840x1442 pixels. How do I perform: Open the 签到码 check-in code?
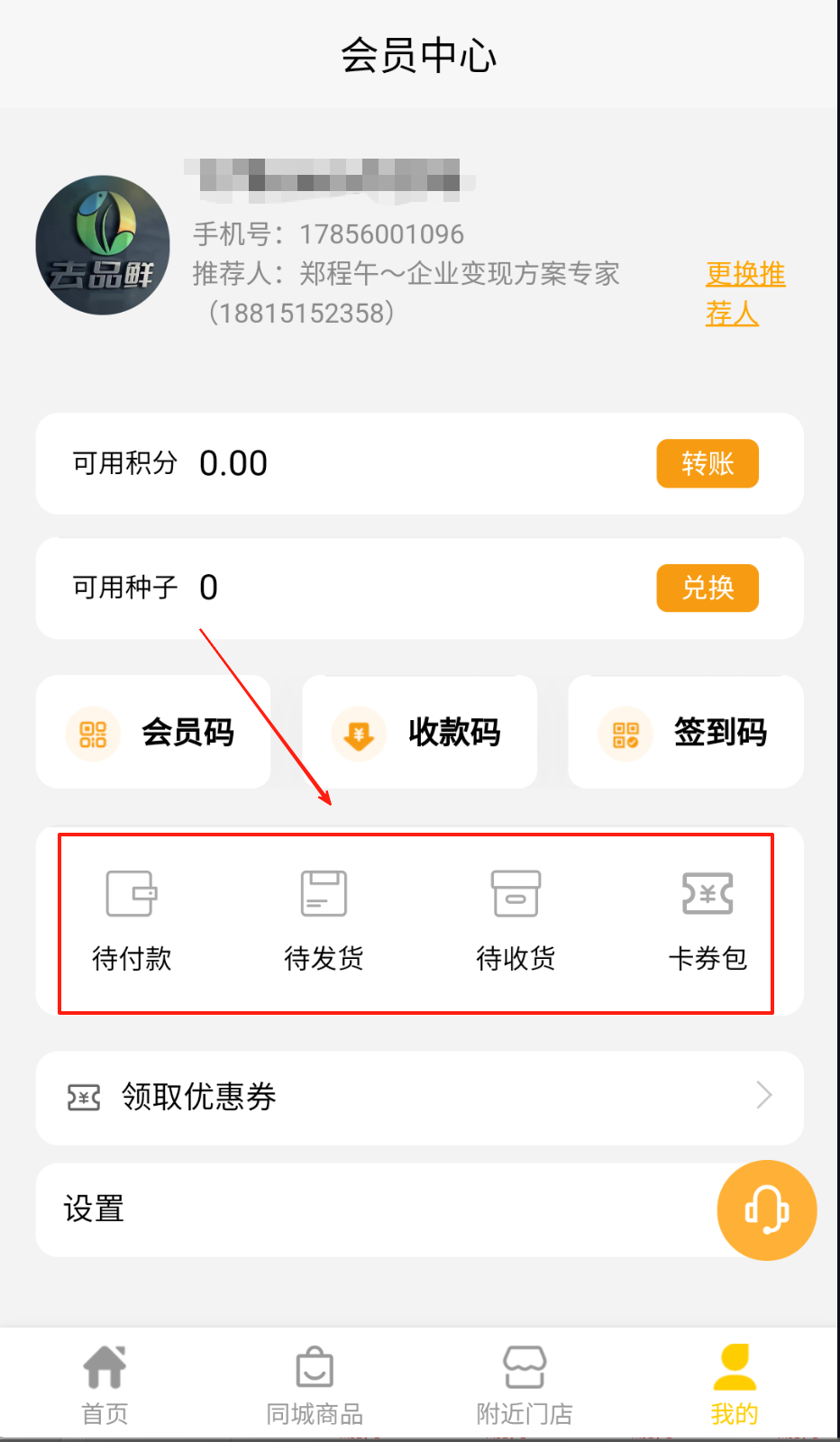685,732
